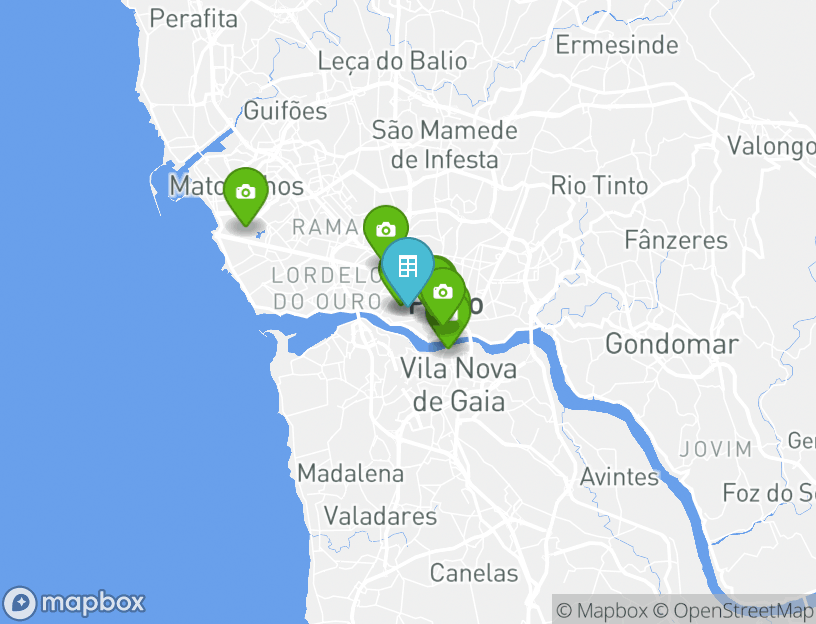Open the green camera pin near Ramalde
This screenshot has height=624, width=816.
[x=385, y=228]
